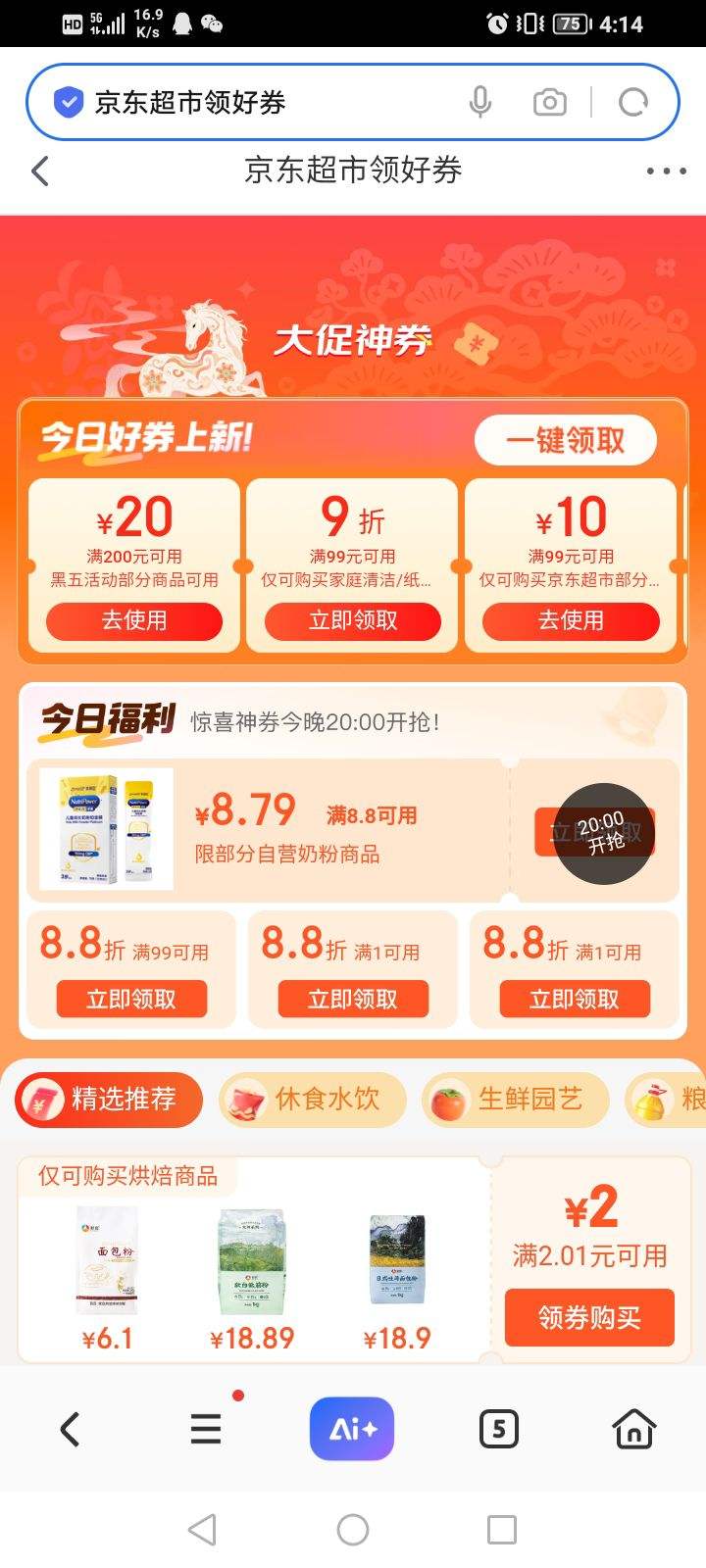Select the 生鲜园艺 category tab
The image size is (706, 1568).
click(515, 1100)
